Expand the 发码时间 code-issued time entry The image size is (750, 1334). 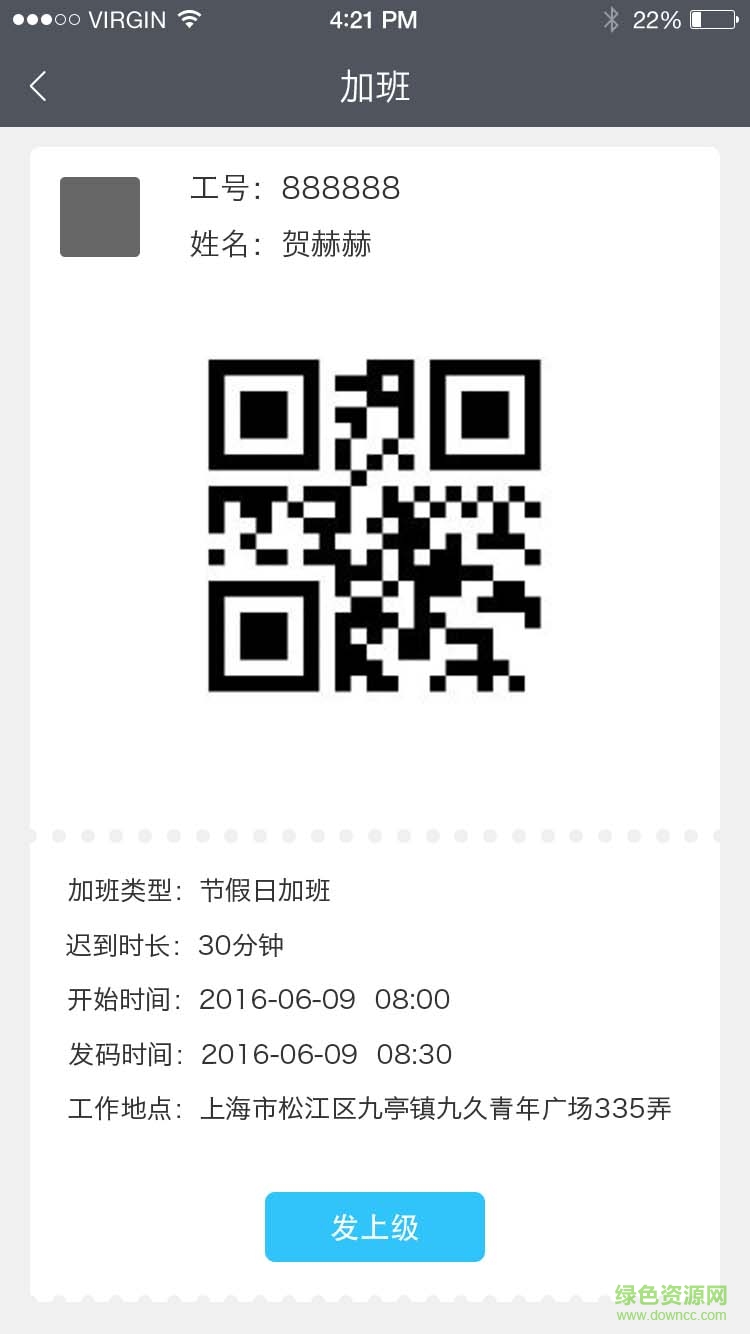coord(261,1054)
